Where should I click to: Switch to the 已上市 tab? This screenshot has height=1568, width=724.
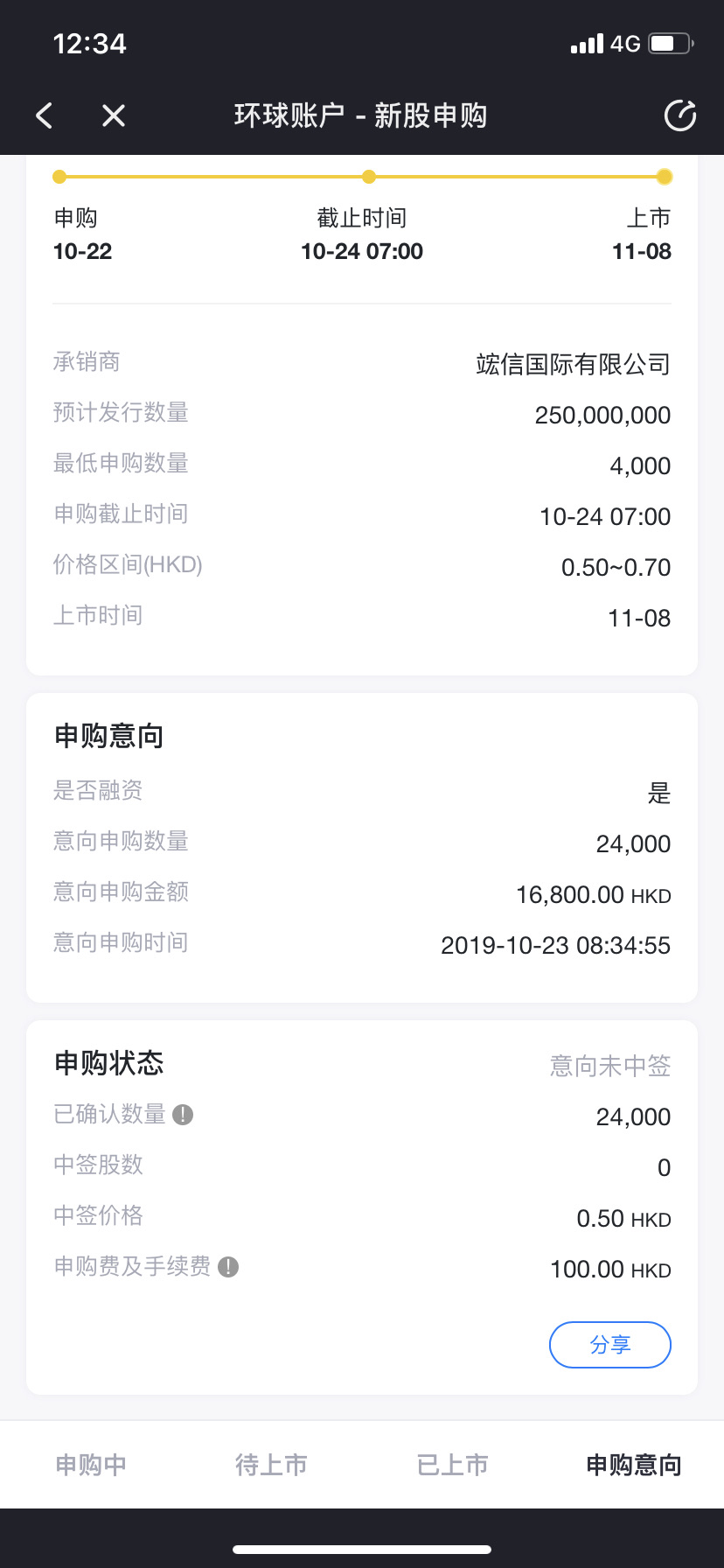(453, 1465)
